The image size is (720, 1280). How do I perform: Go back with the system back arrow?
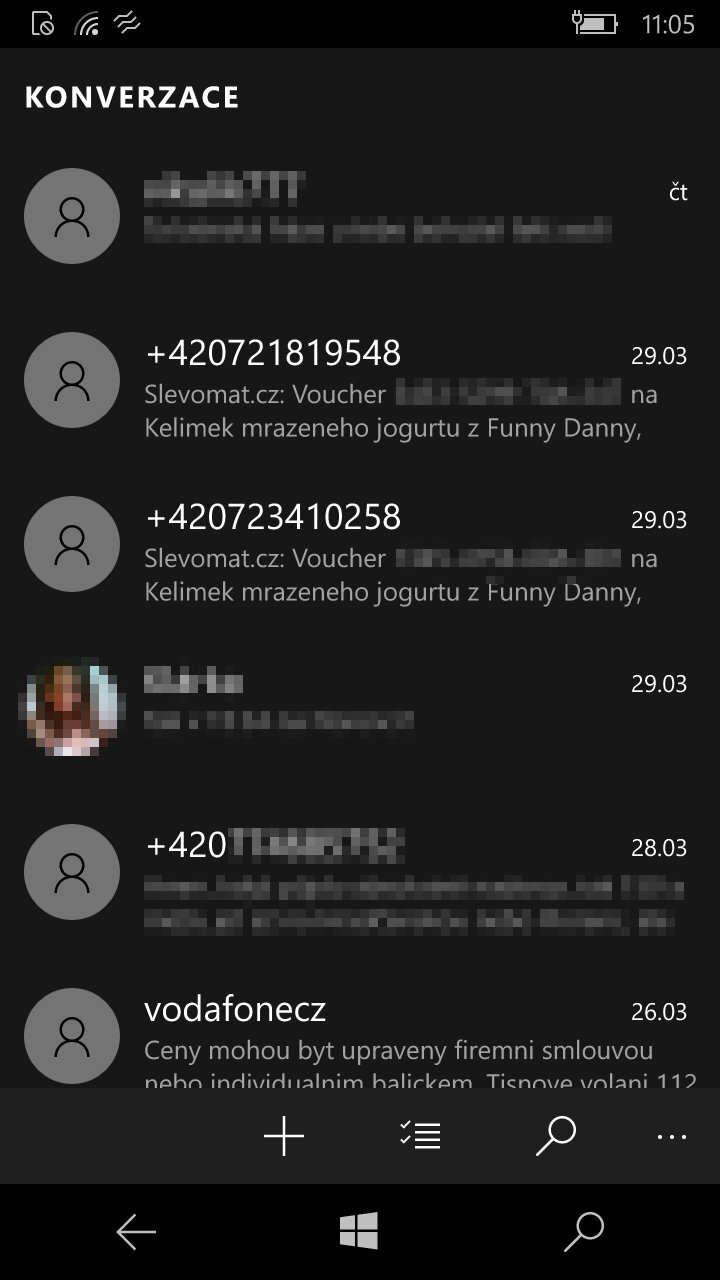coord(136,1232)
